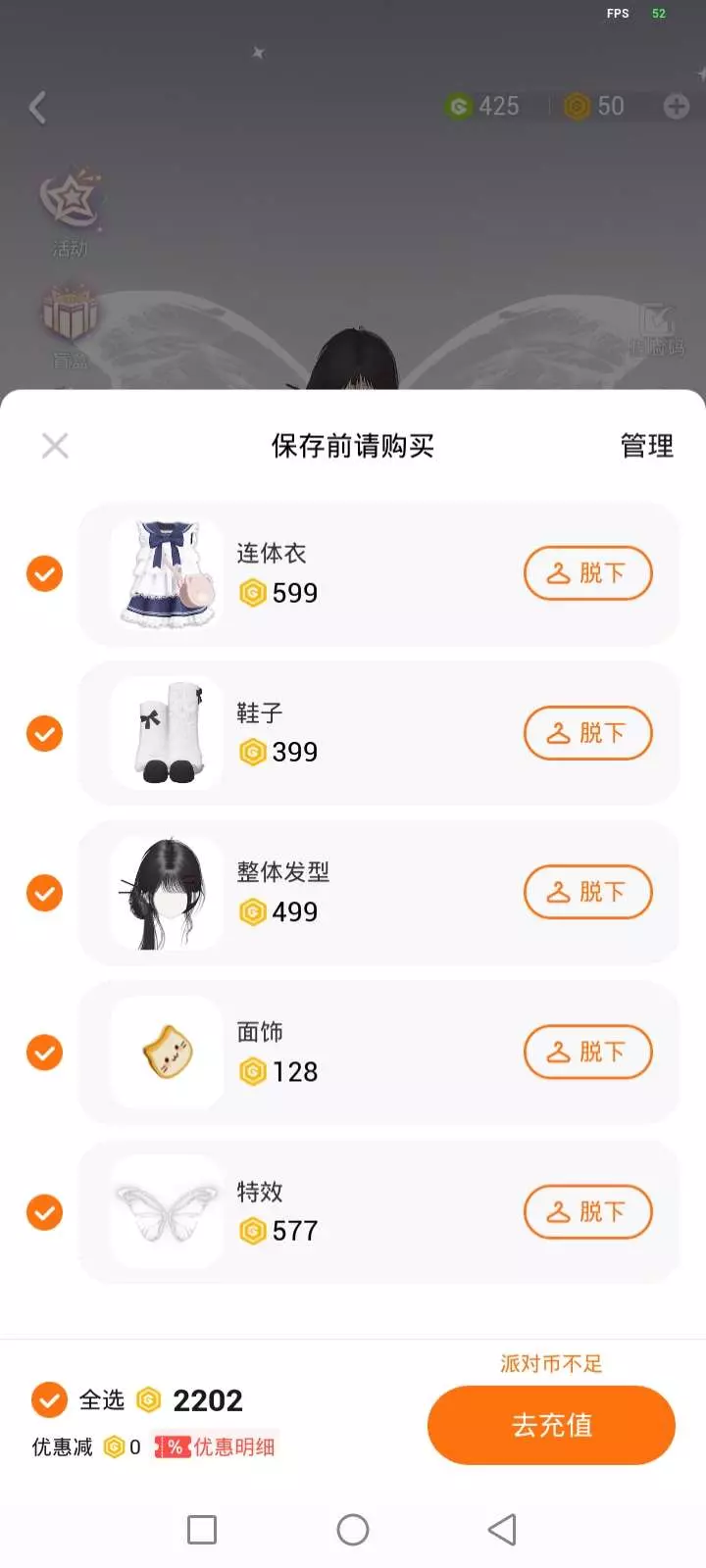Tap 去充值 to recharge coins

point(551,1425)
